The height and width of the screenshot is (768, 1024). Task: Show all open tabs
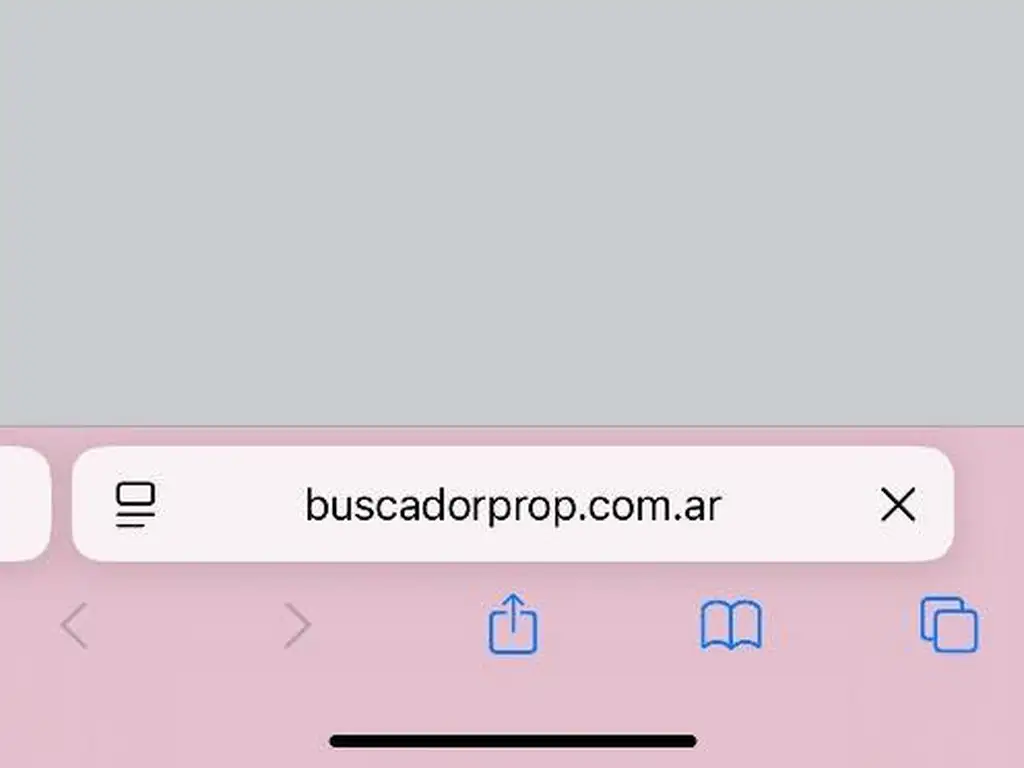click(949, 625)
